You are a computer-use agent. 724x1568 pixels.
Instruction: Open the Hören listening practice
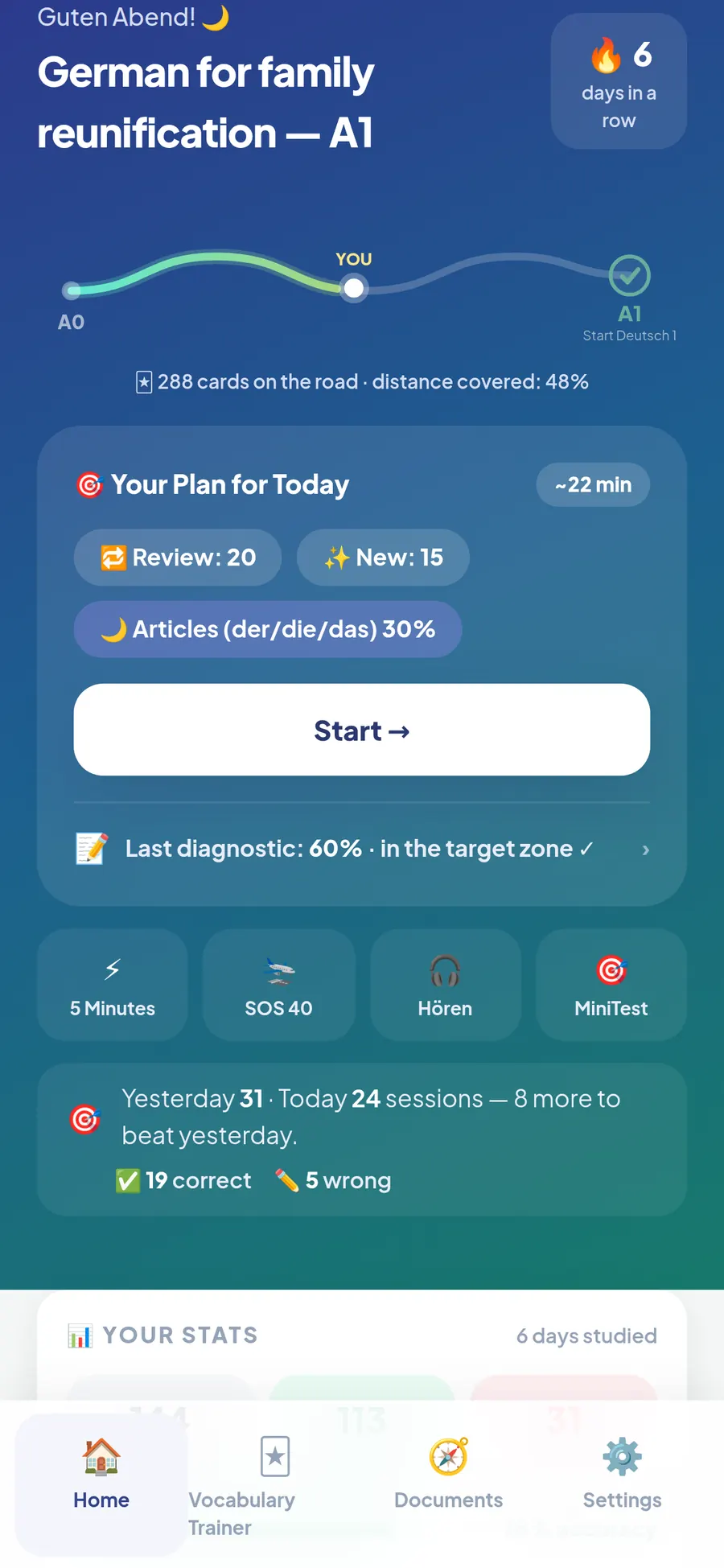coord(445,985)
